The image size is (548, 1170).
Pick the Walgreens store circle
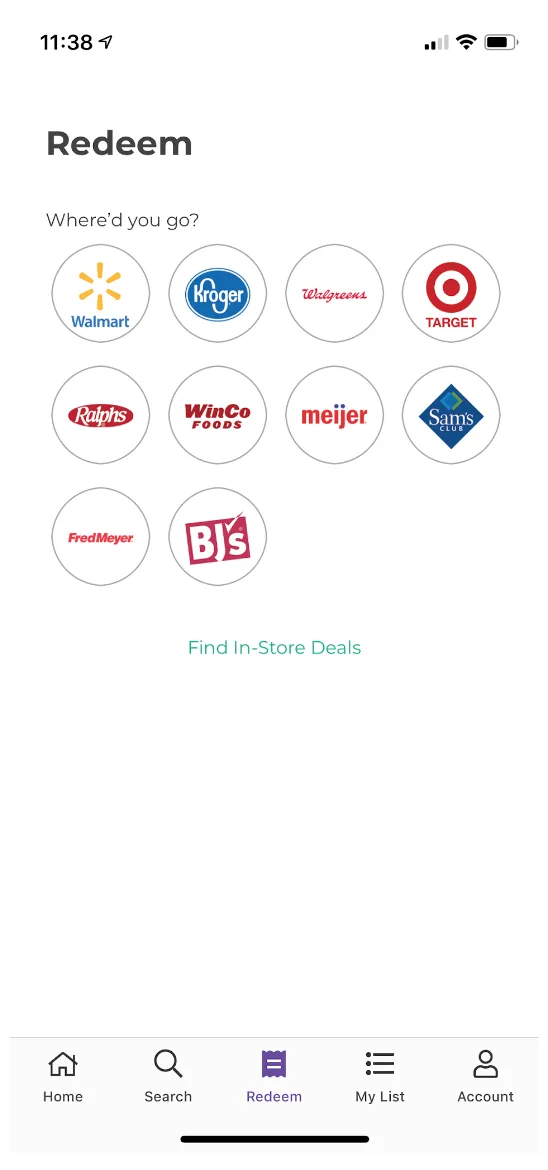pyautogui.click(x=334, y=294)
